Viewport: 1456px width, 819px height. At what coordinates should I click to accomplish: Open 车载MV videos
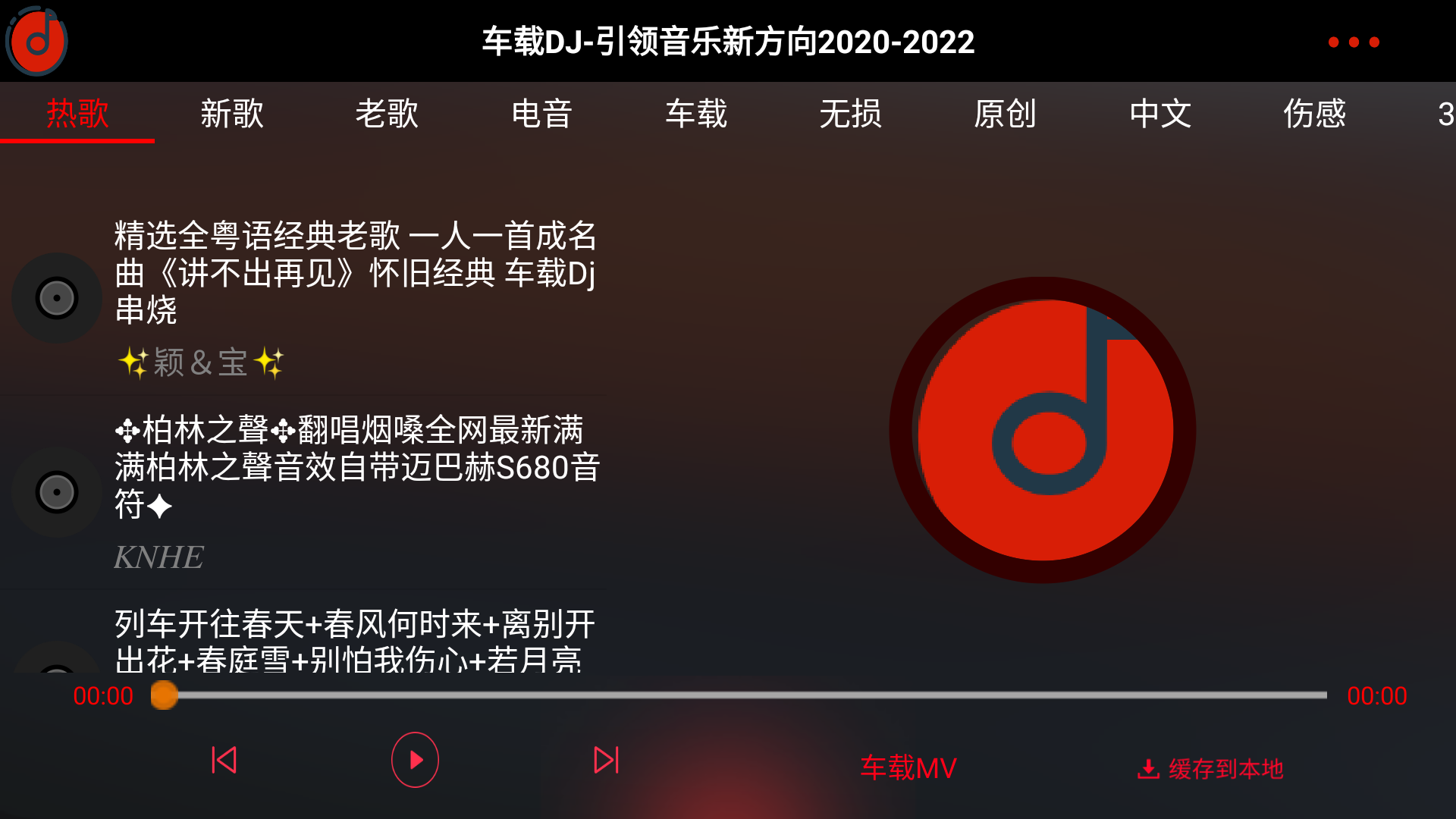[x=908, y=768]
